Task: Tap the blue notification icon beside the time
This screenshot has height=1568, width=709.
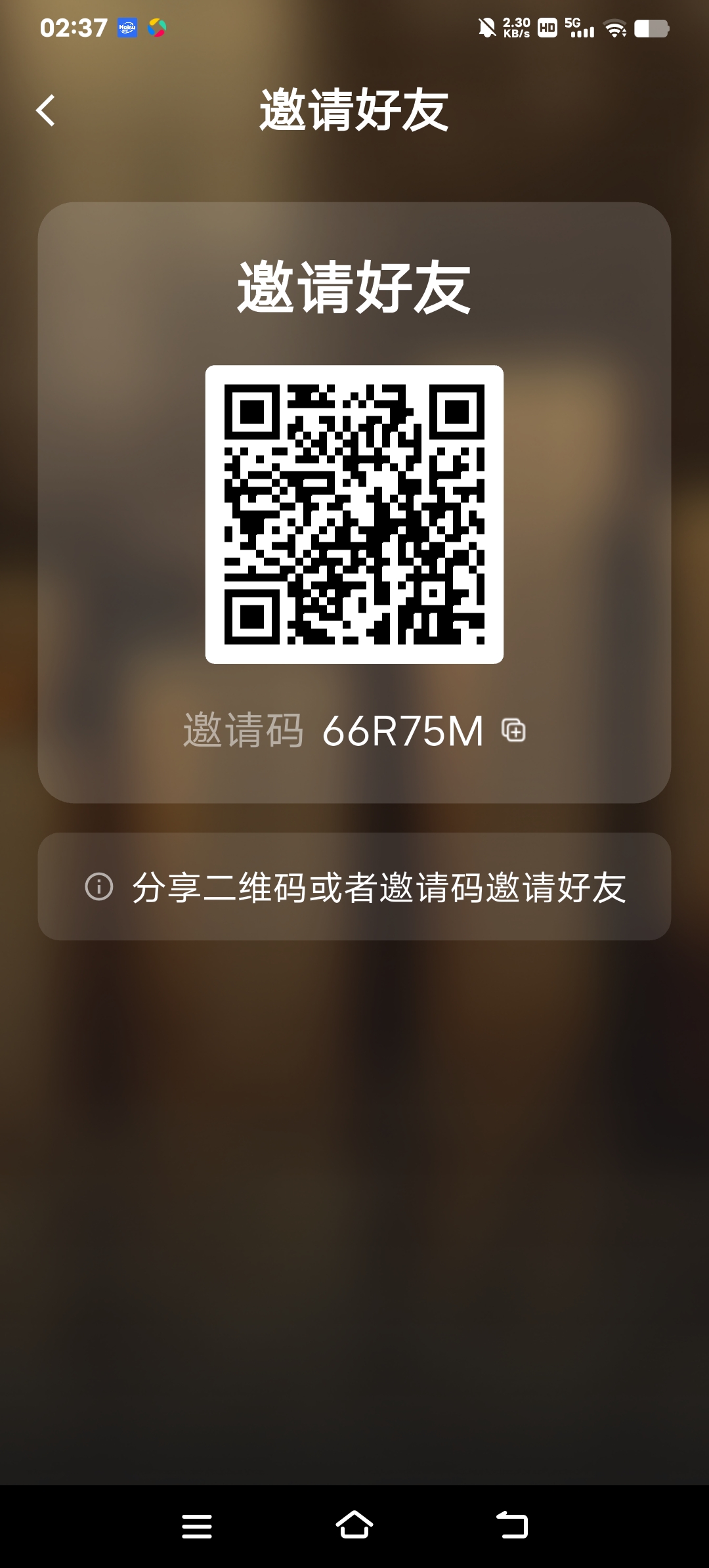Action: pyautogui.click(x=127, y=28)
